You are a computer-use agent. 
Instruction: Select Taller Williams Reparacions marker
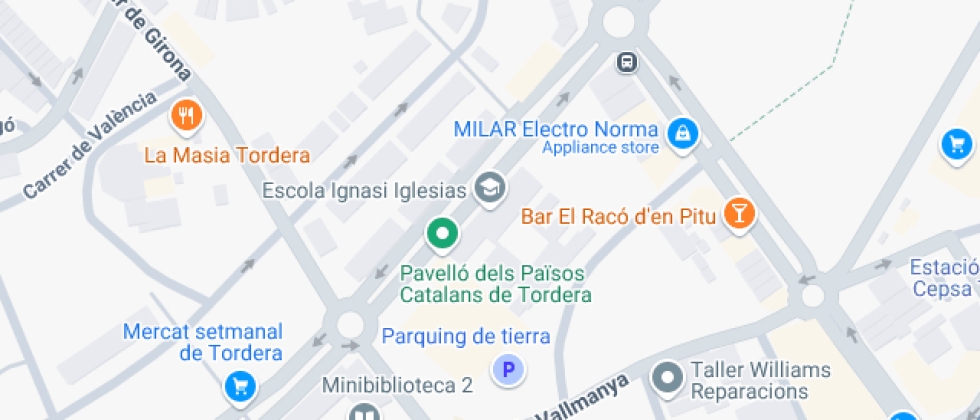coord(666,378)
